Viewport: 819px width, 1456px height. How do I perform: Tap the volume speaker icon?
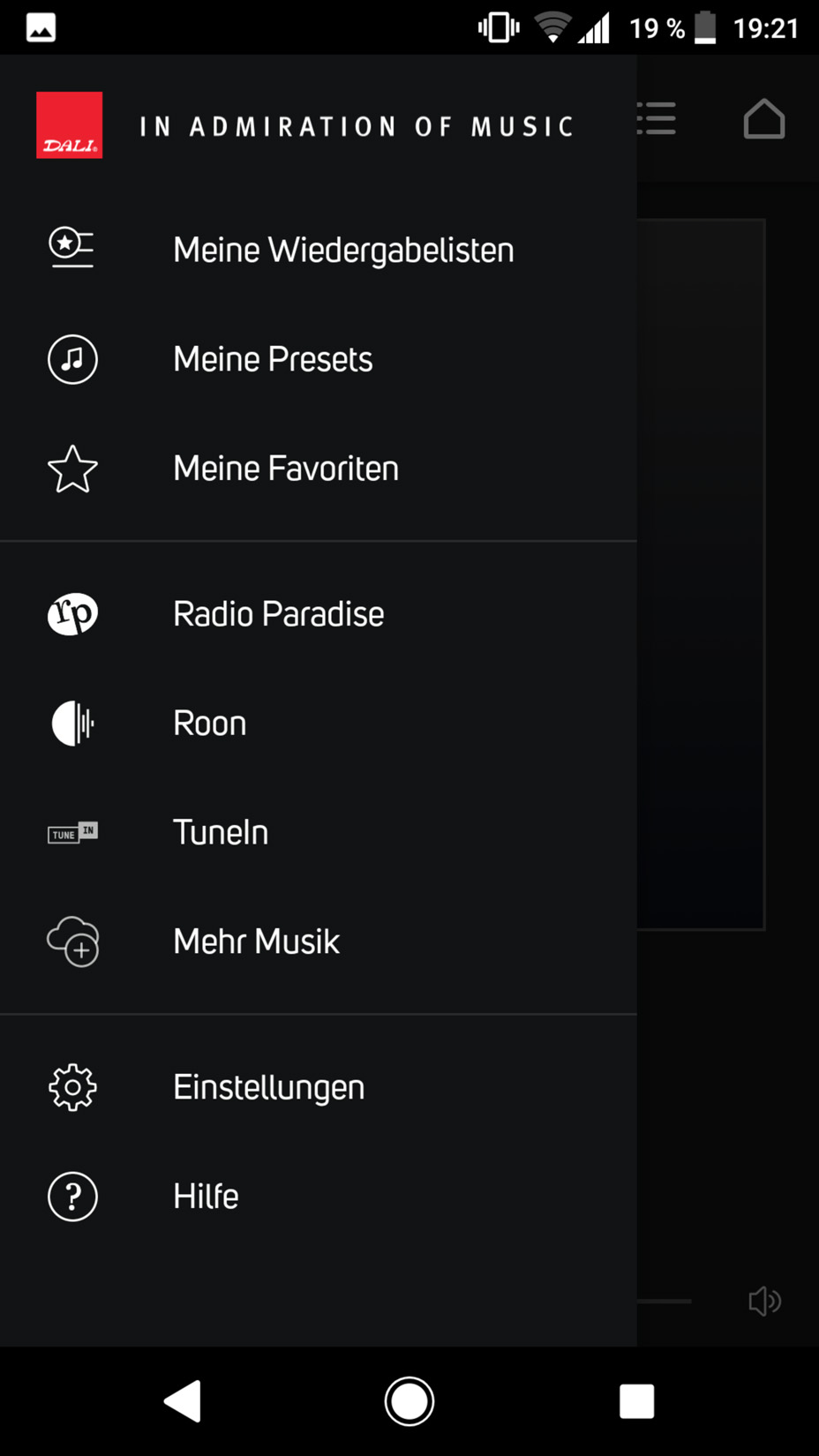764,1301
